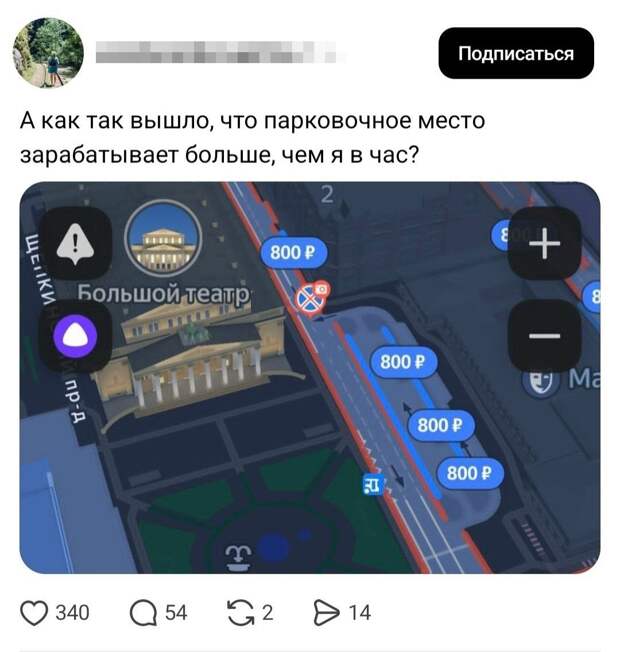Open the comments on this post
The width and height of the screenshot is (620, 652).
[145, 612]
